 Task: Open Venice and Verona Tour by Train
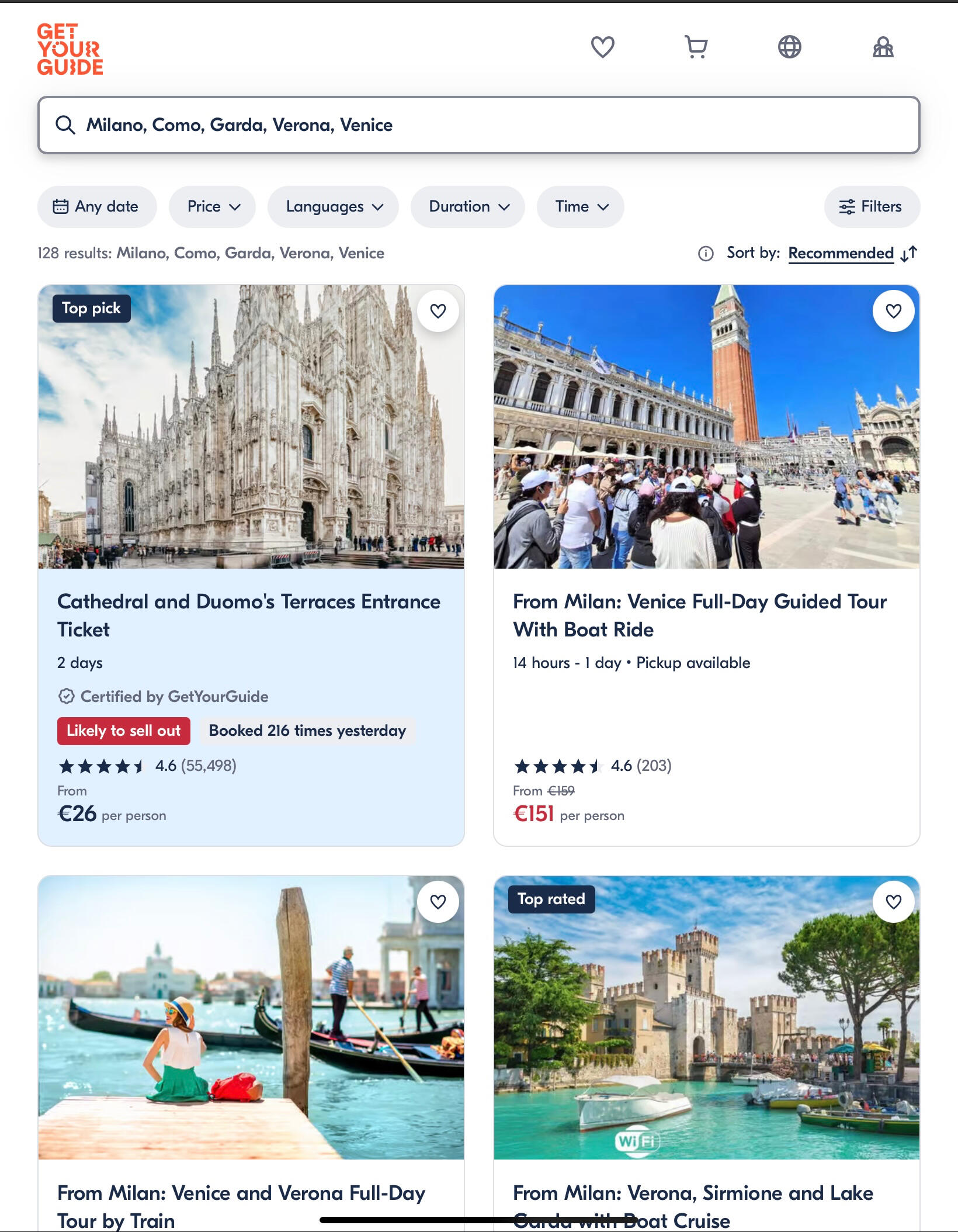241,1205
